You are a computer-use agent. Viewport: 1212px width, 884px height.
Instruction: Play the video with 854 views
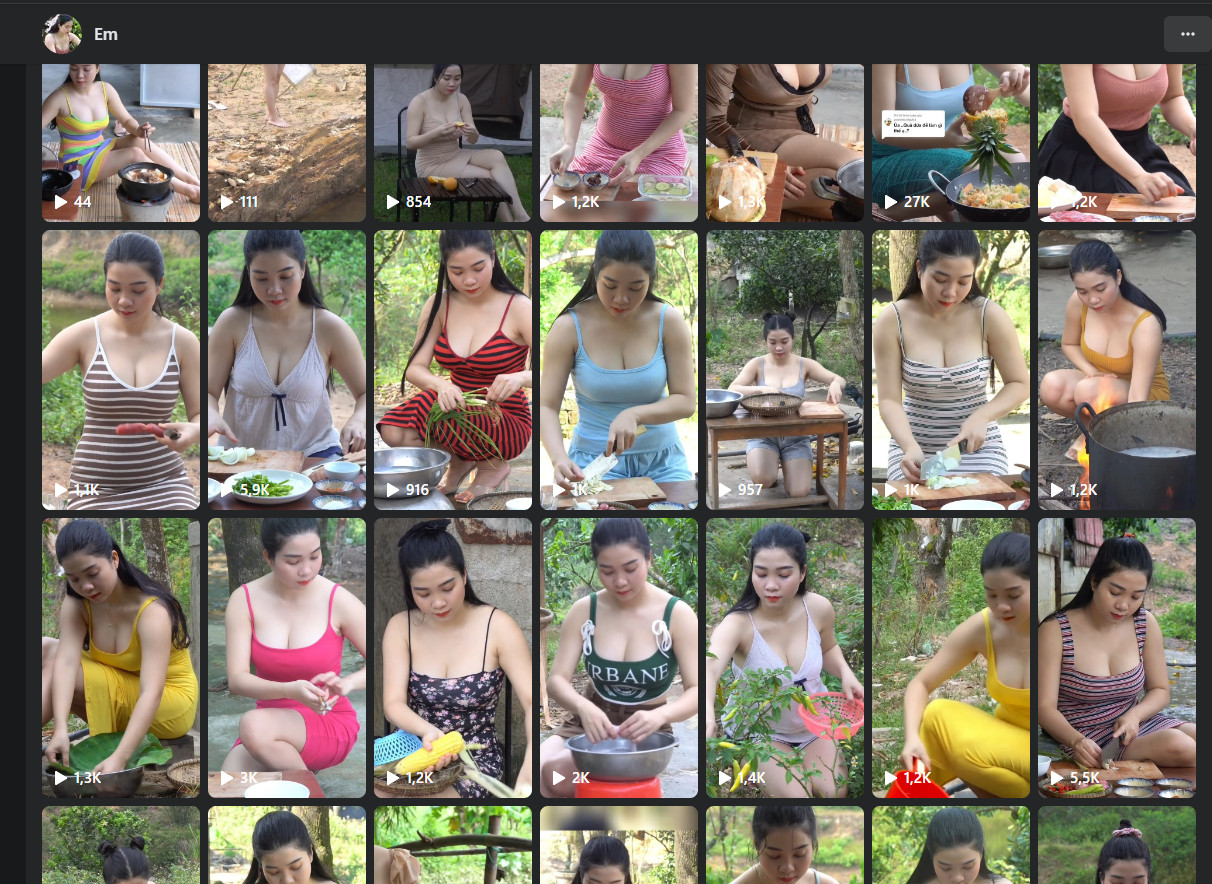point(452,142)
